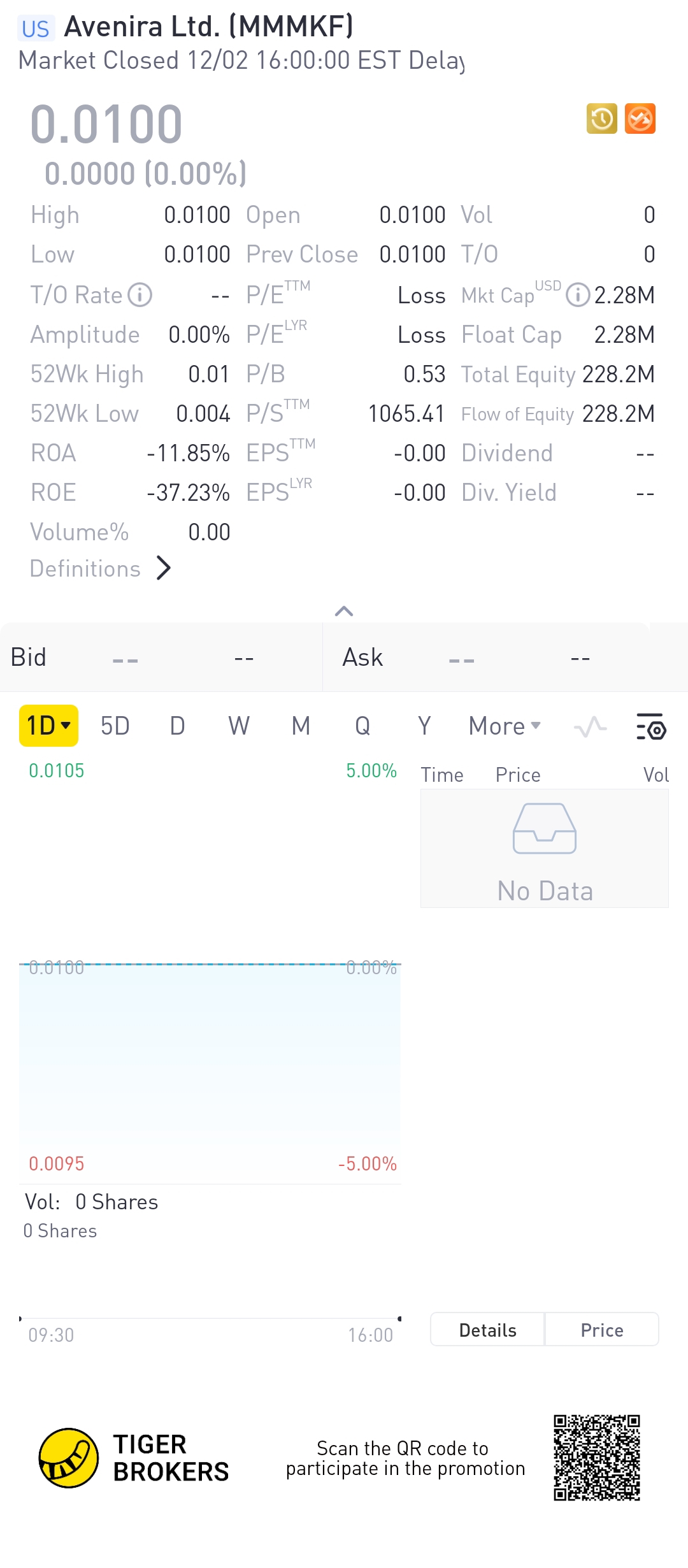Open the yellow clock history icon
Image resolution: width=688 pixels, height=1568 pixels.
pyautogui.click(x=601, y=119)
